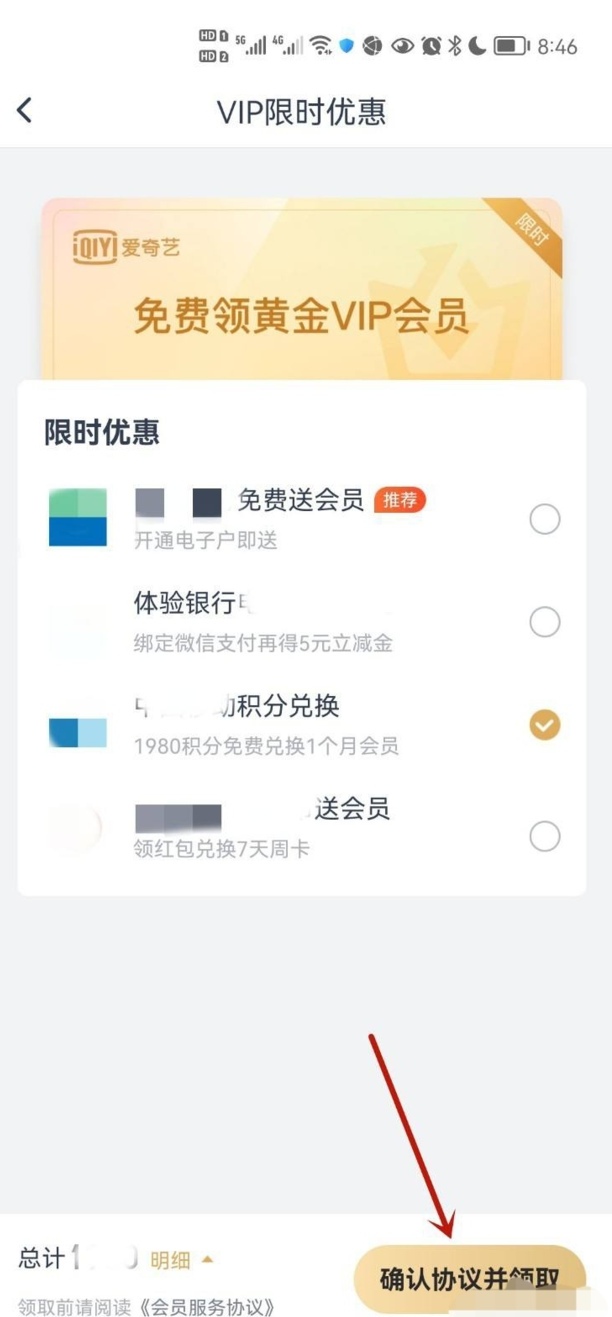
Task: Select the 开通电子户即送 free membership option
Action: tap(544, 519)
